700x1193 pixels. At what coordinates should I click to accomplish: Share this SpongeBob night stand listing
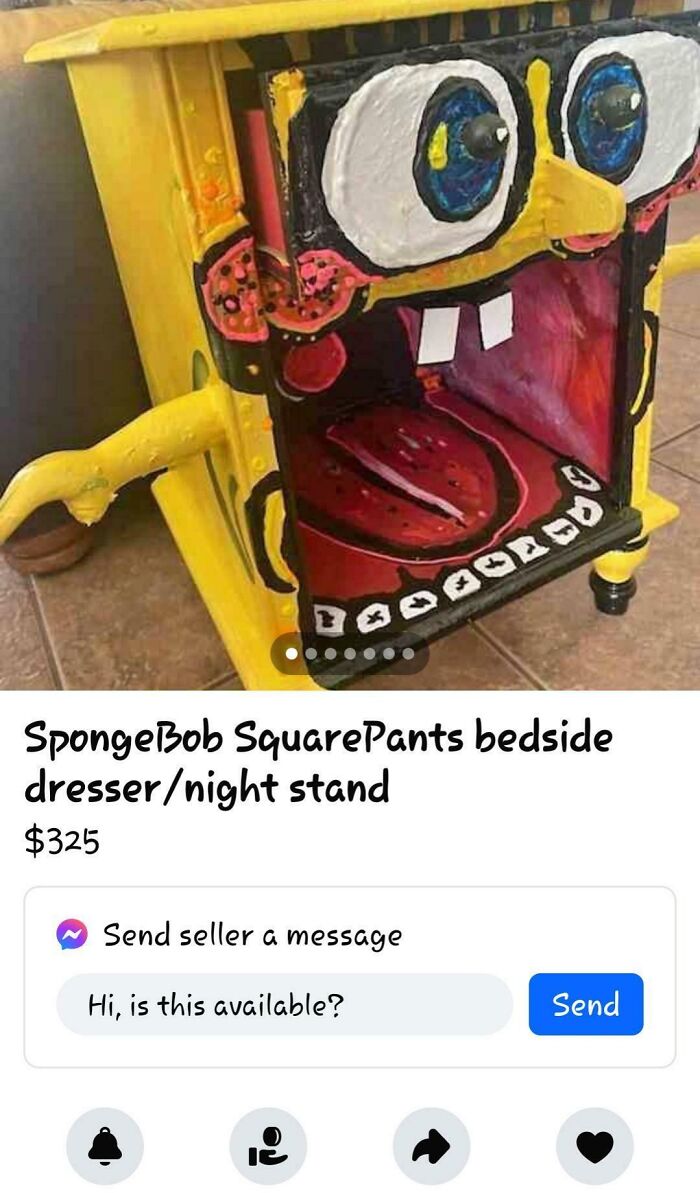click(x=431, y=1146)
